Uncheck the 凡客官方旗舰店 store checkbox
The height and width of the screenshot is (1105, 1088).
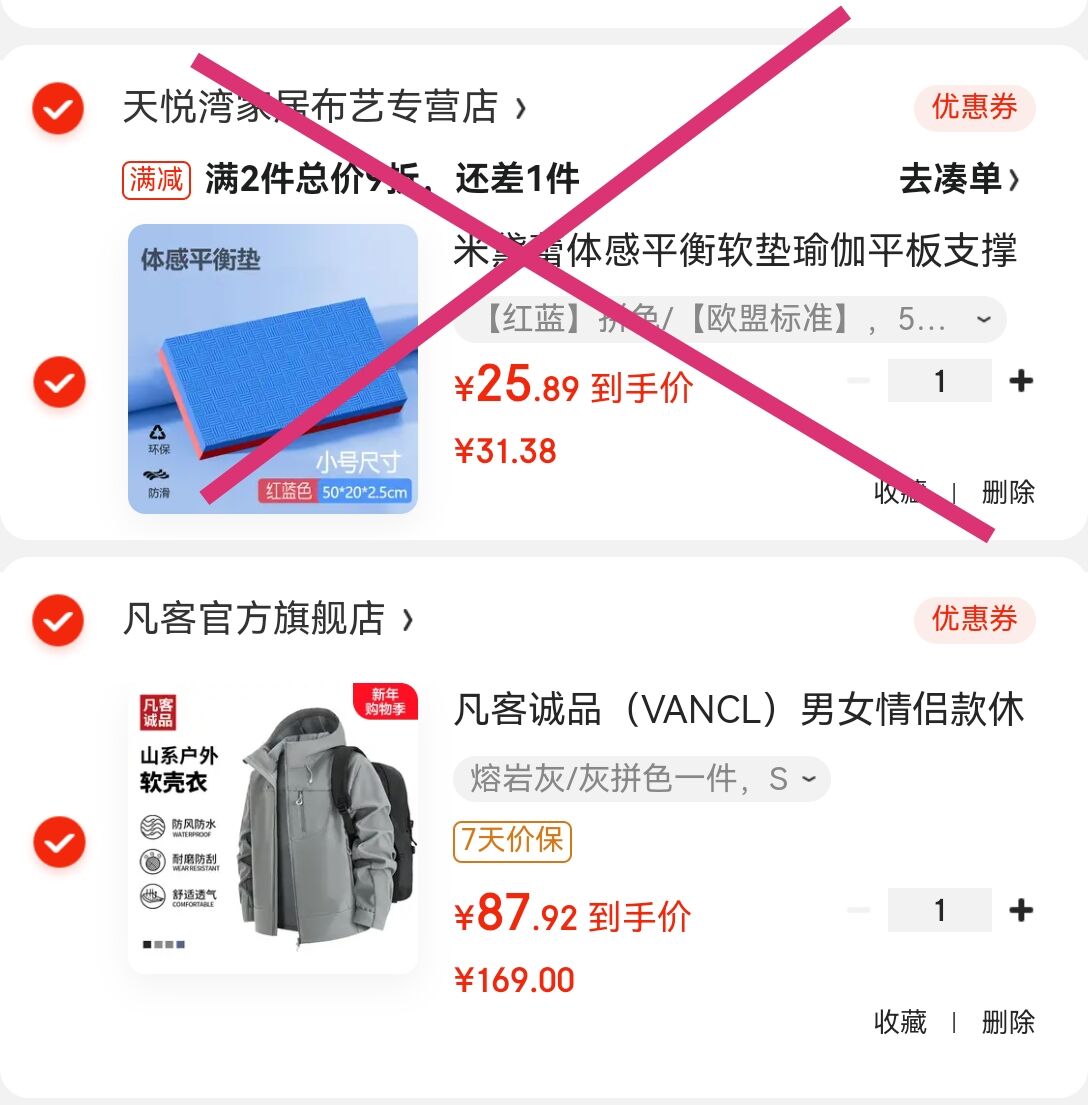point(57,620)
